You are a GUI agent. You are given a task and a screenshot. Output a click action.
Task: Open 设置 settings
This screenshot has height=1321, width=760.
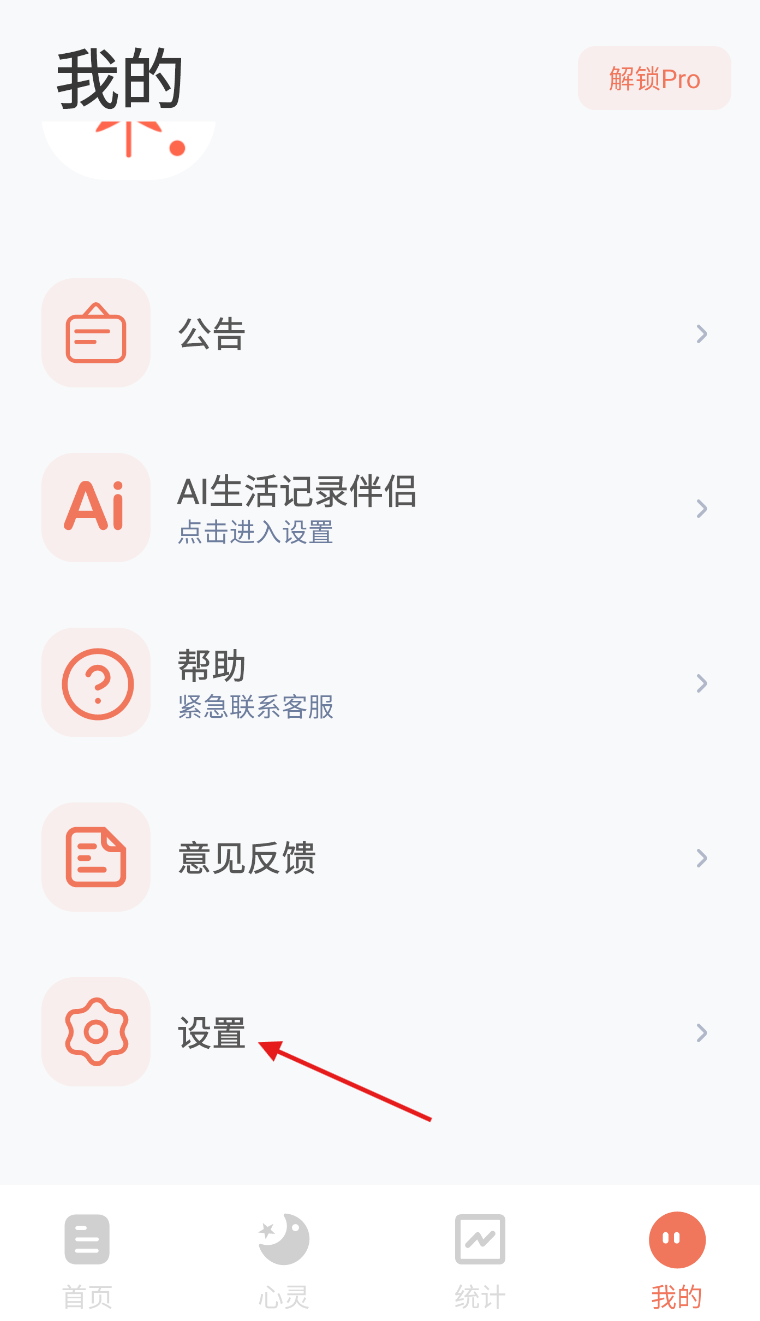point(380,1032)
